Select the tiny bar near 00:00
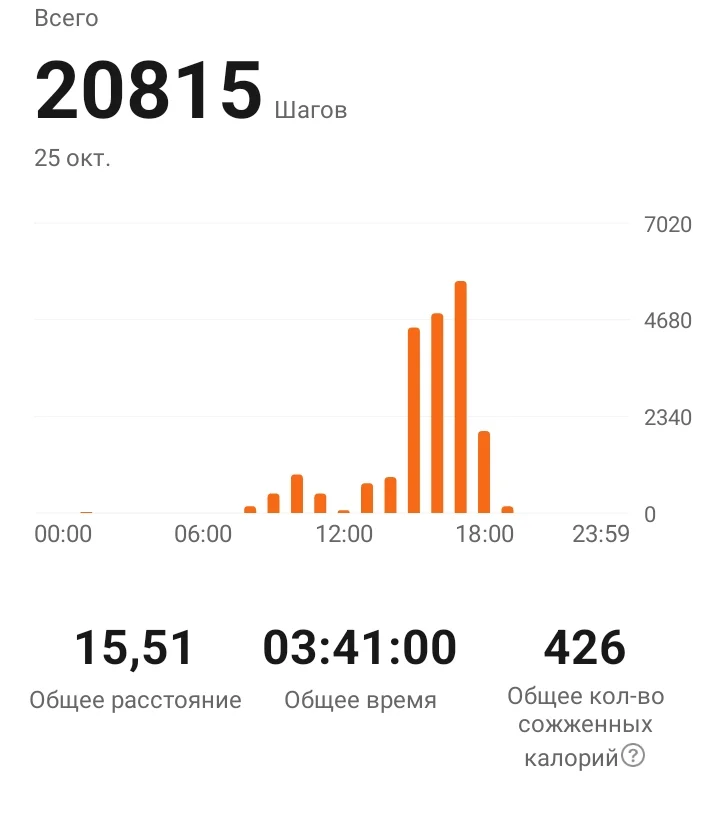Image resolution: width=720 pixels, height=814 pixels. coord(85,512)
